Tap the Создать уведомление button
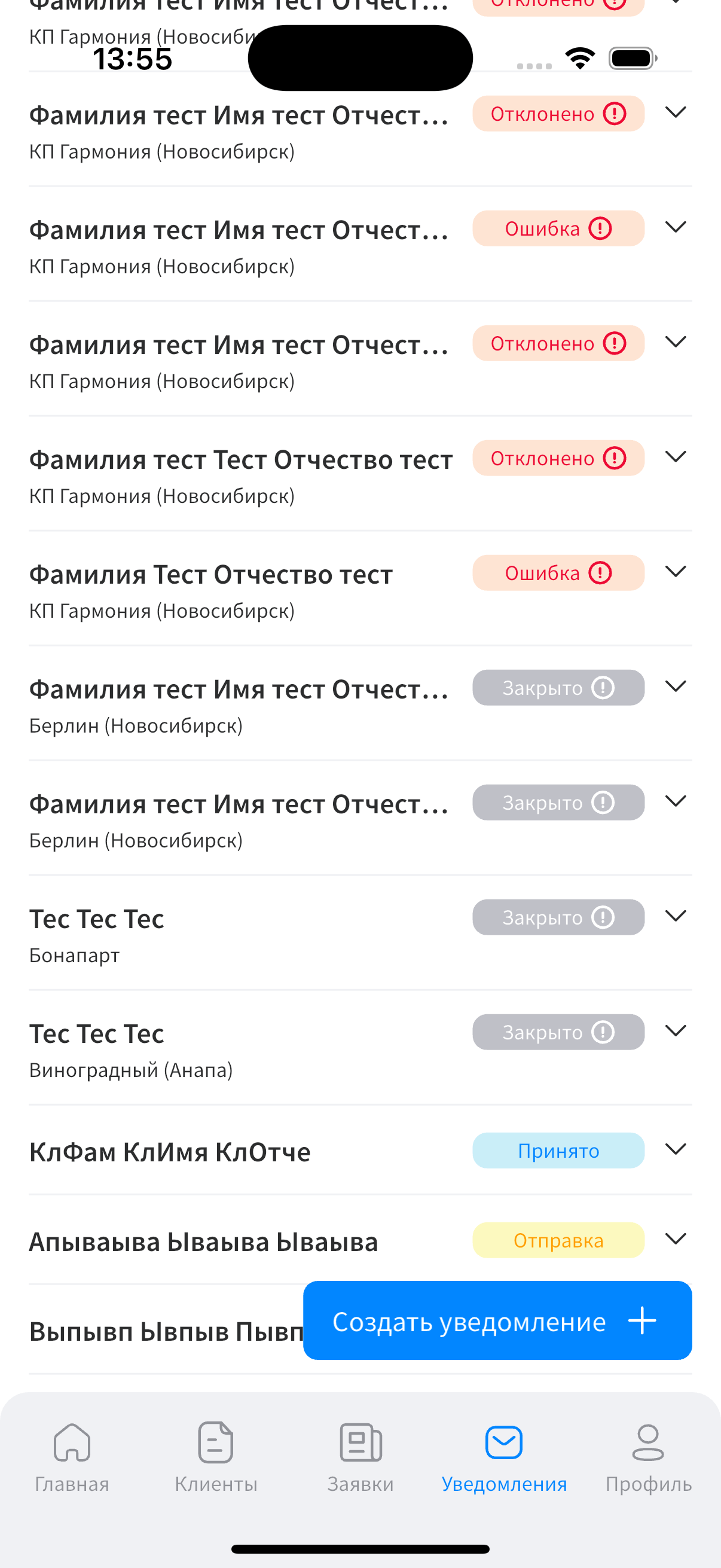 [496, 1321]
